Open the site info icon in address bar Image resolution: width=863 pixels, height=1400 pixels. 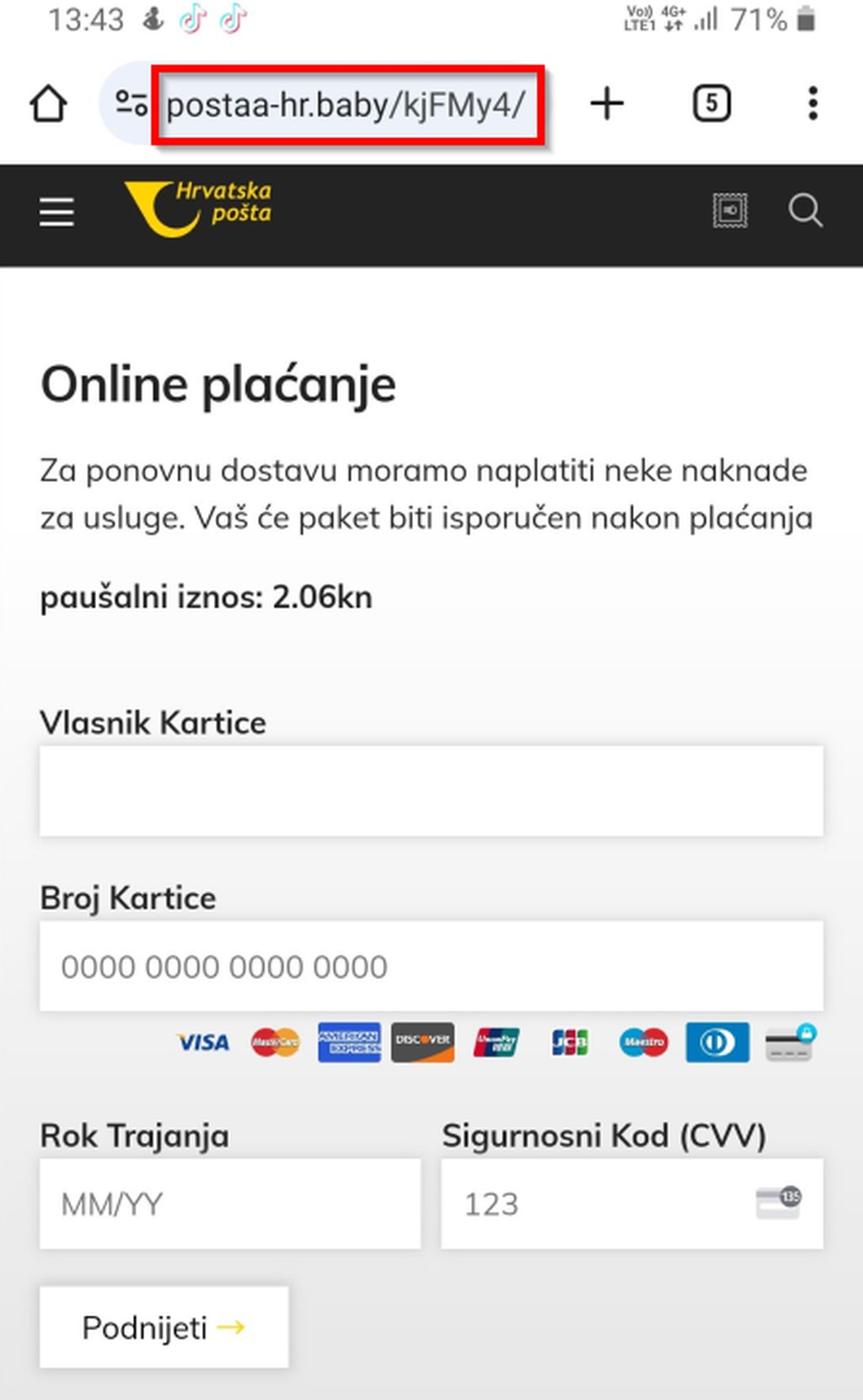pyautogui.click(x=131, y=104)
